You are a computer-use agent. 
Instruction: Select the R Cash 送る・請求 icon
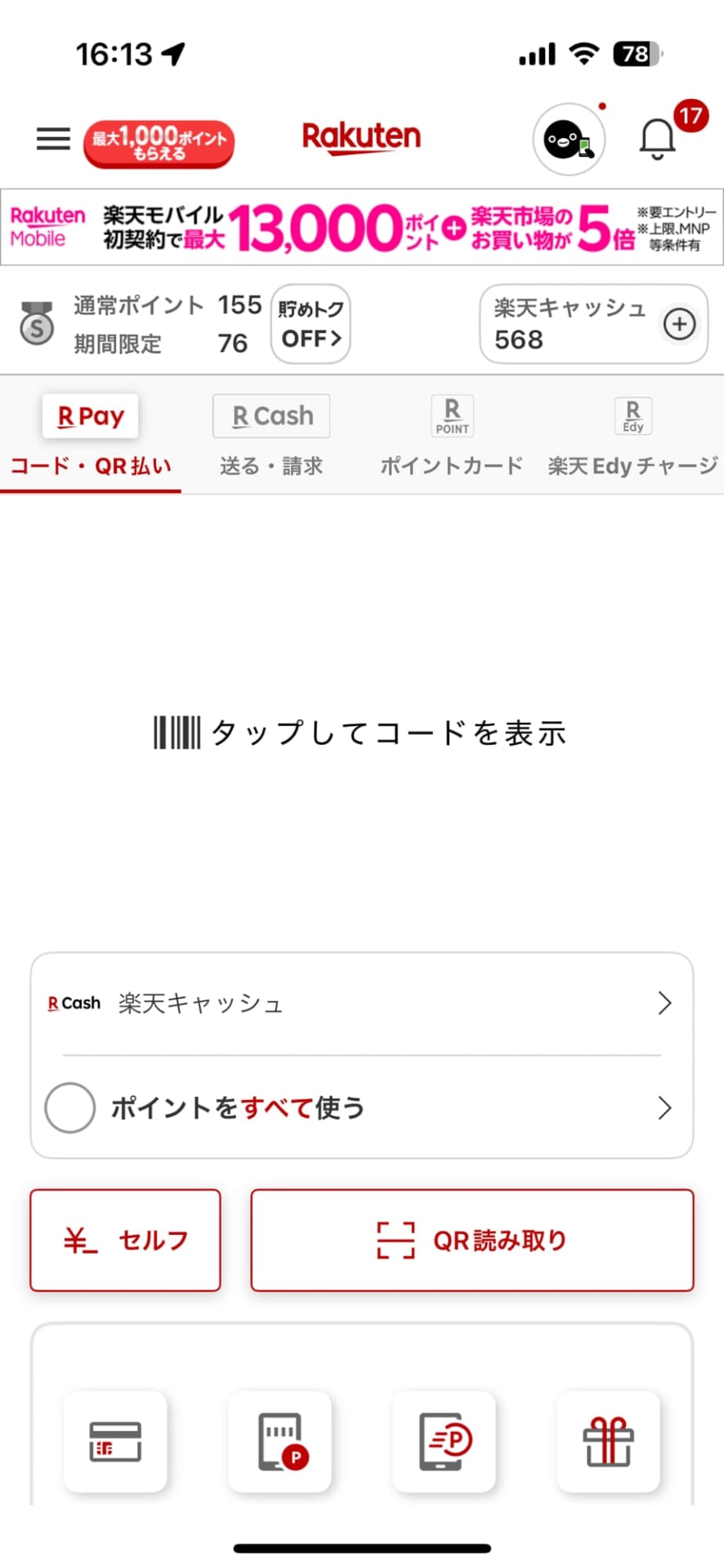click(270, 416)
